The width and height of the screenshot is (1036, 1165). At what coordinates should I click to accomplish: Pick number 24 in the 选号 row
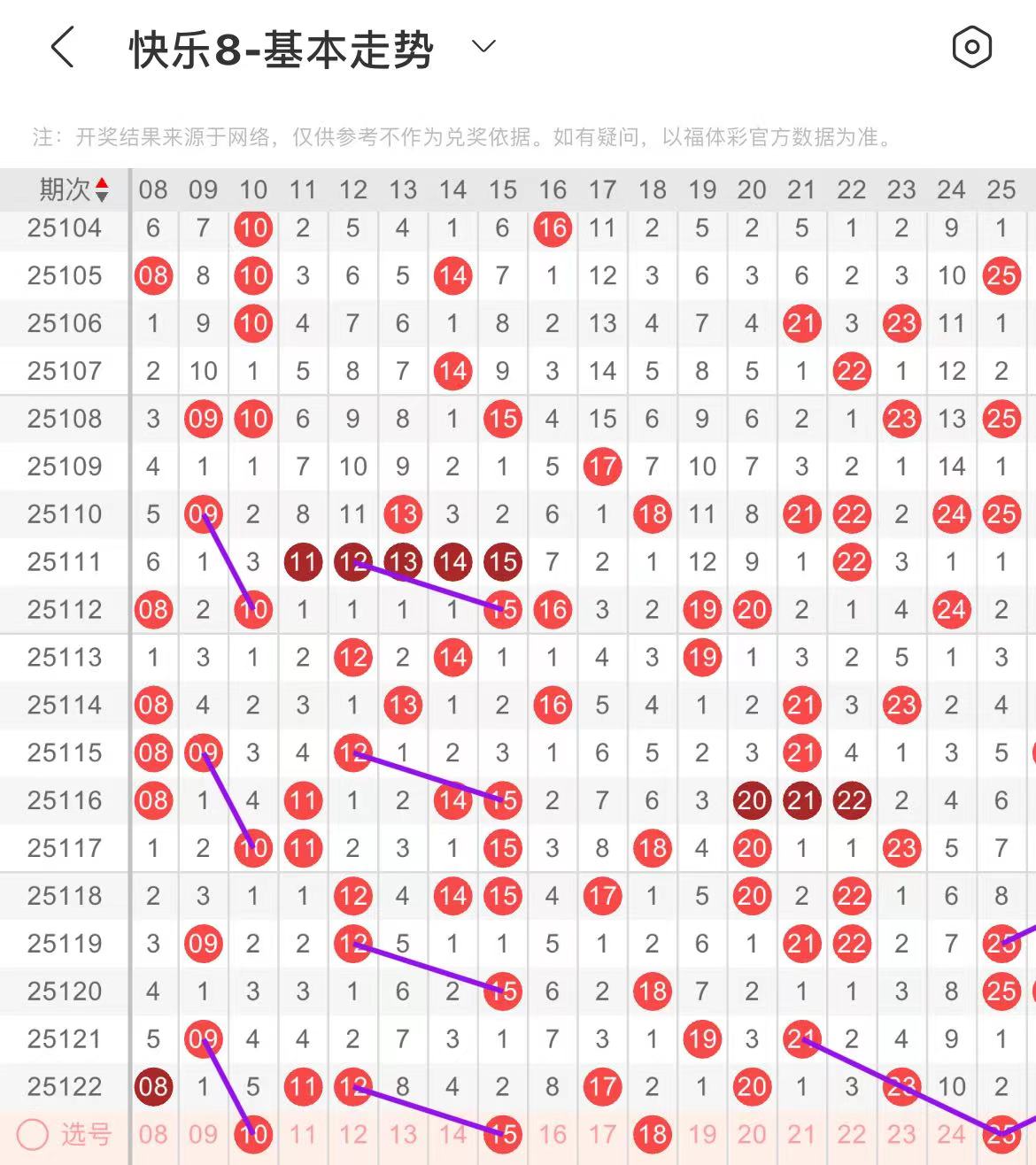point(952,1134)
